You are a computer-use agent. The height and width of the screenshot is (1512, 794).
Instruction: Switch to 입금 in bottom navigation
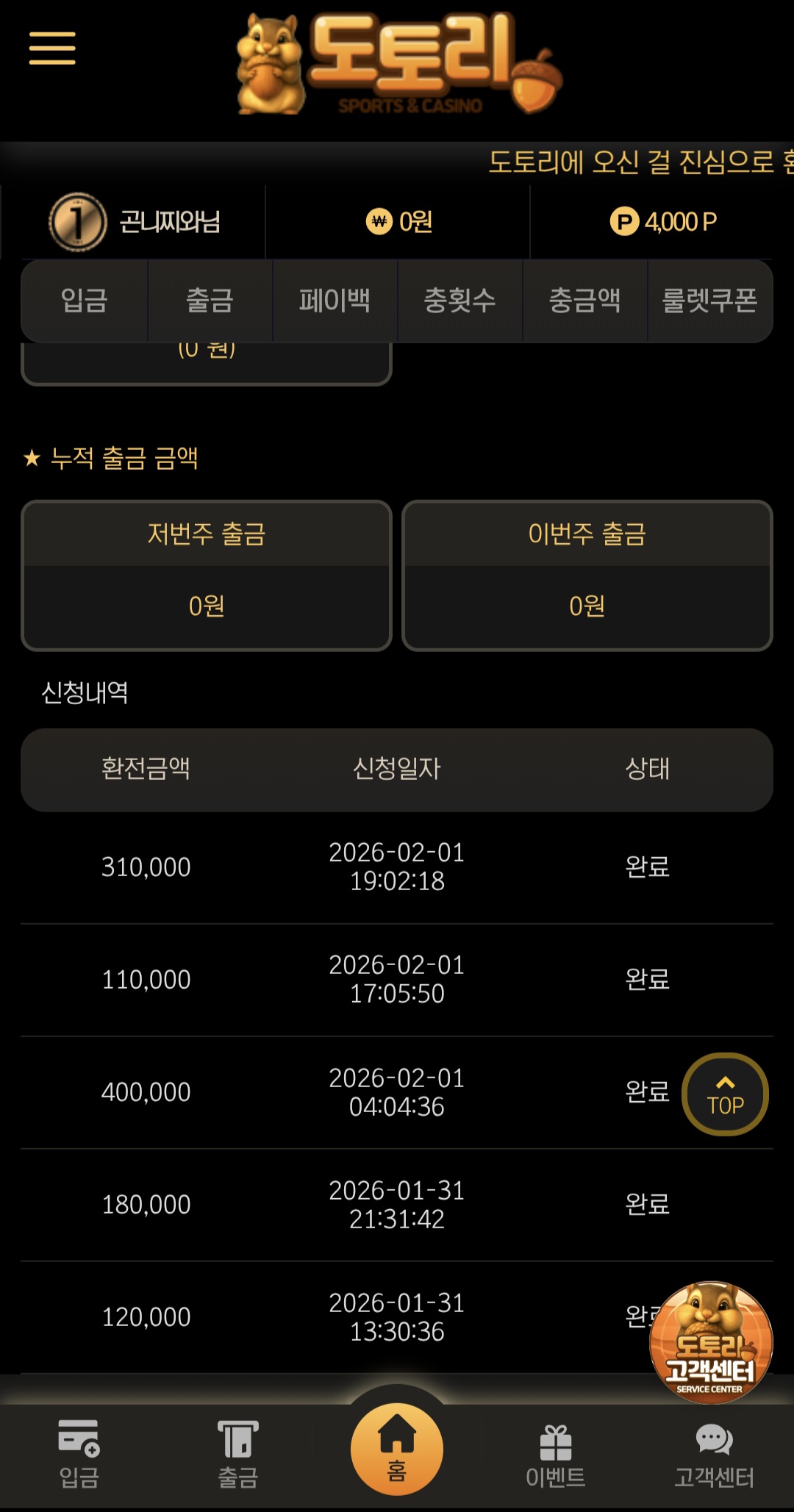point(79,1455)
